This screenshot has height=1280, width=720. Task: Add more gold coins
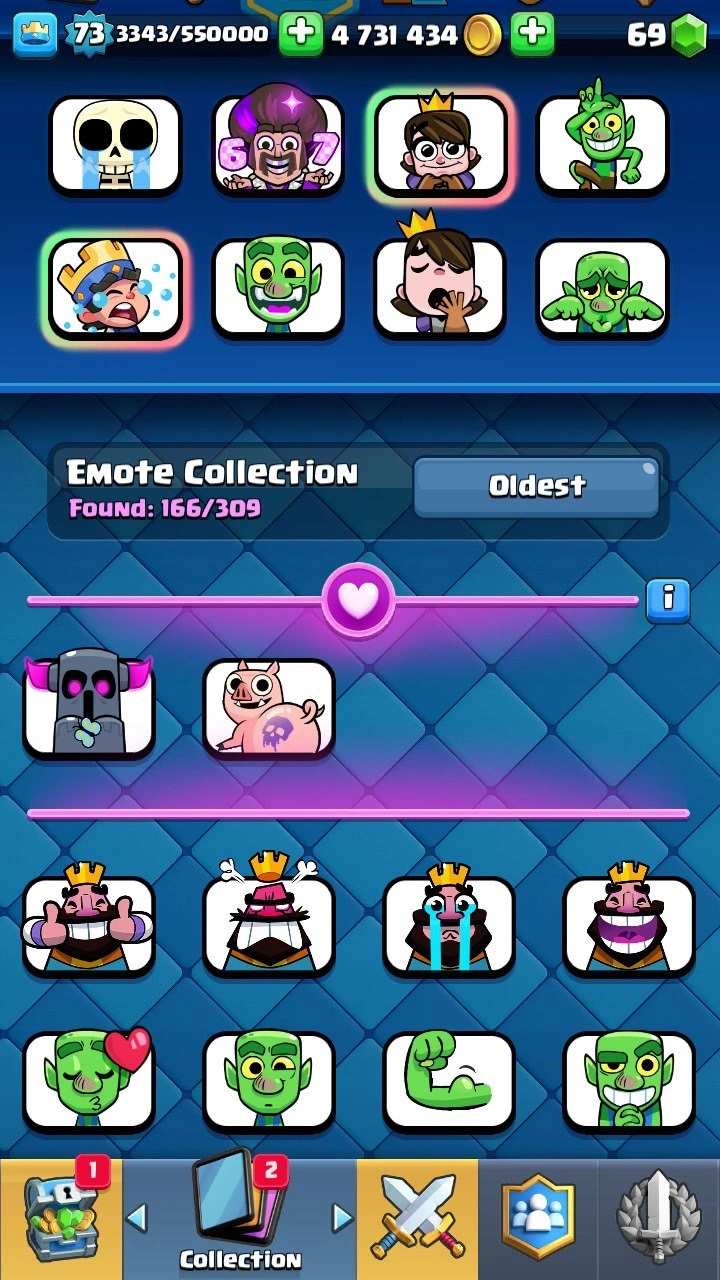pos(532,35)
